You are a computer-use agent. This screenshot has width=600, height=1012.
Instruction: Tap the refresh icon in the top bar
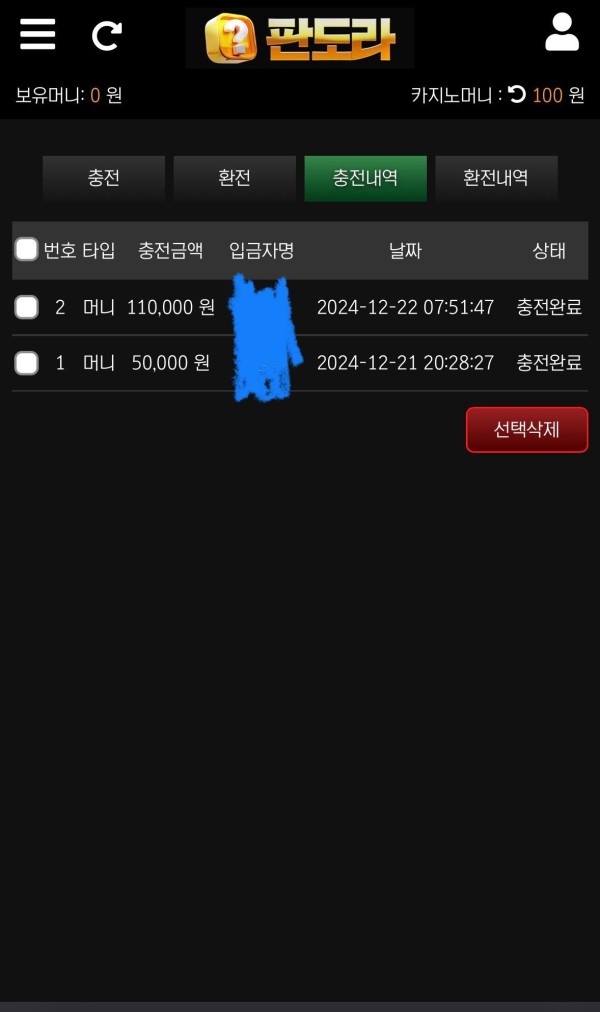click(x=106, y=36)
